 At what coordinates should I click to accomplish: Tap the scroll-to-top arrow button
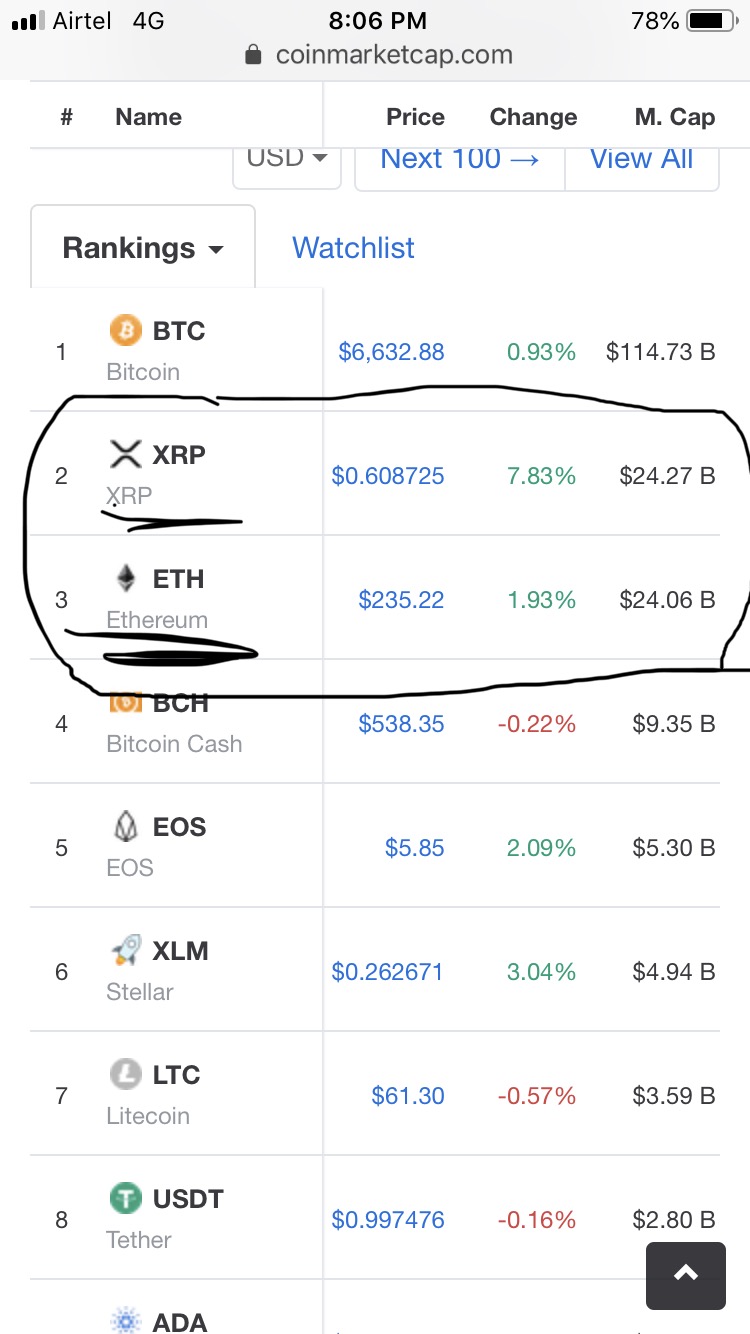tap(685, 1274)
